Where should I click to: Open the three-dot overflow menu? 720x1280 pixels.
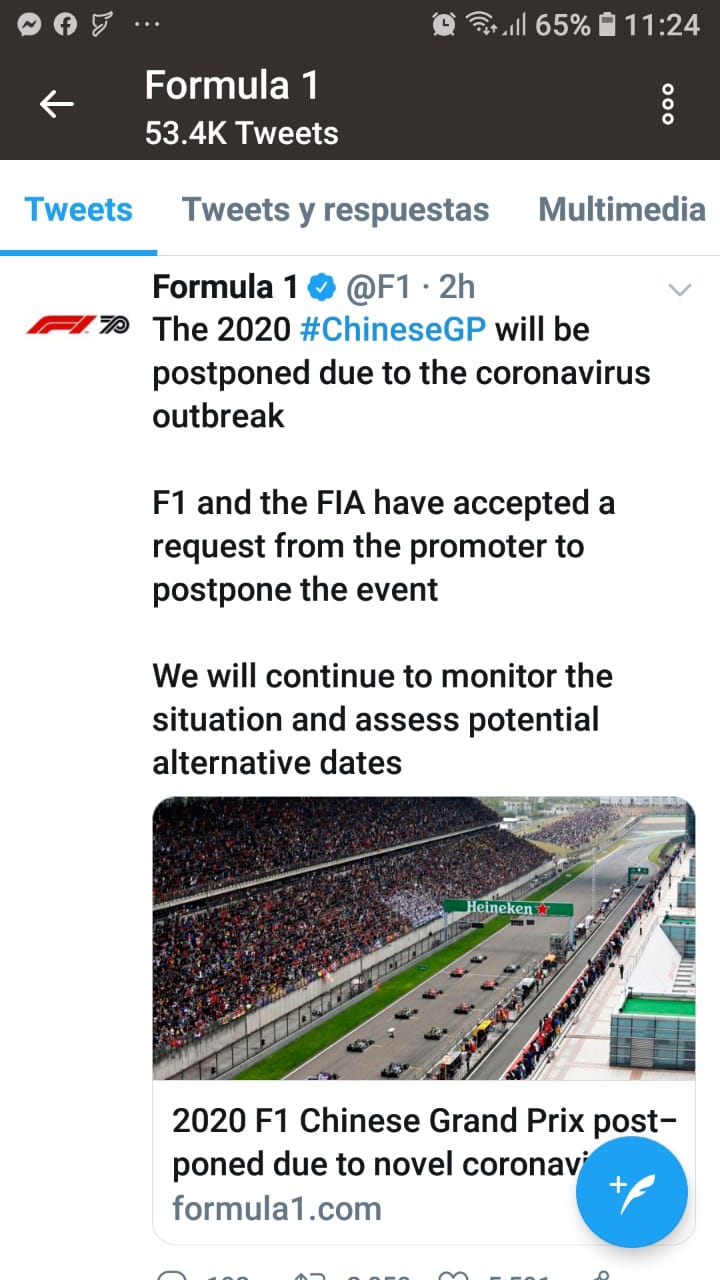click(x=669, y=104)
